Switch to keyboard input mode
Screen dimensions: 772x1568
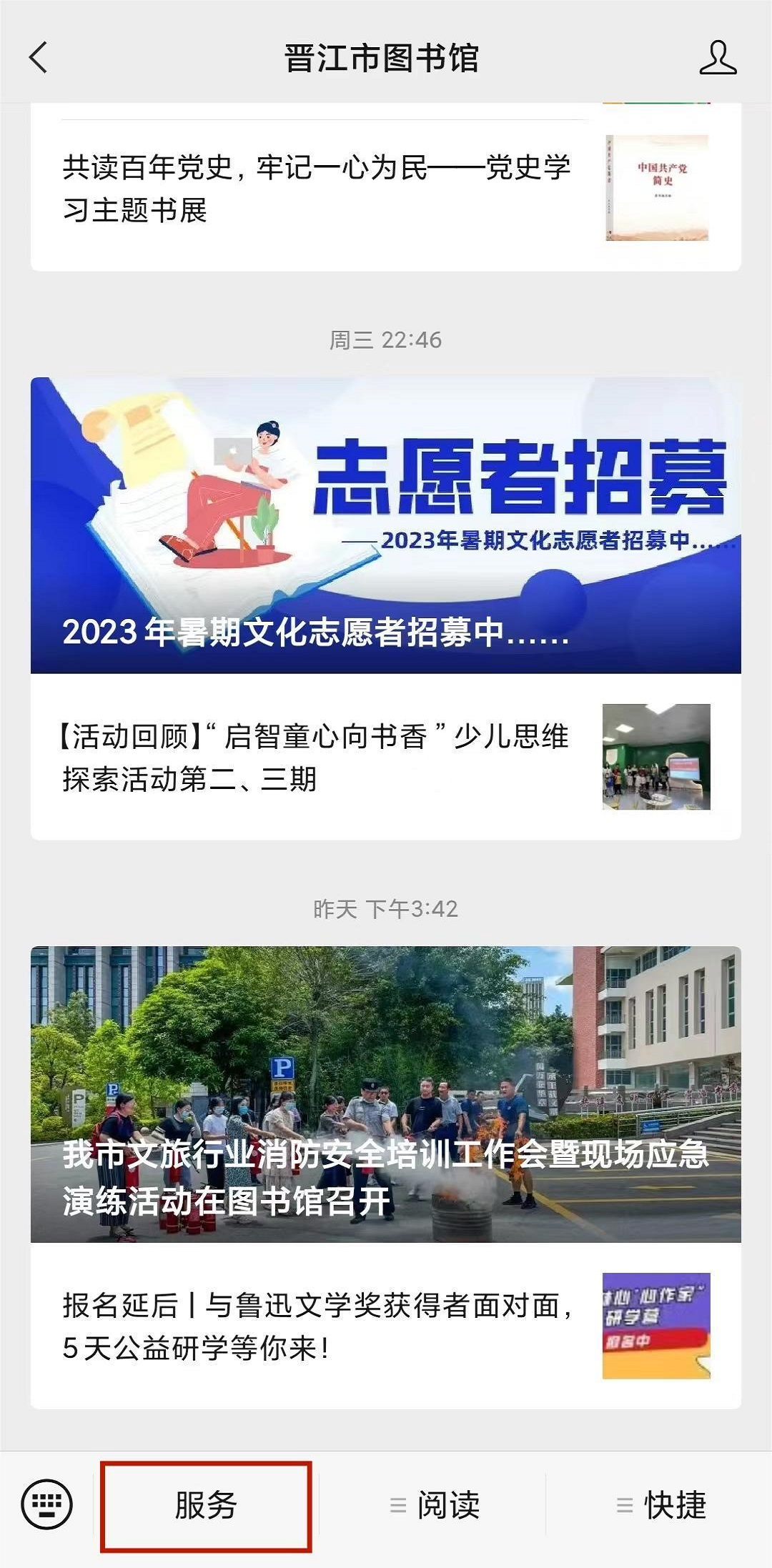click(47, 1504)
